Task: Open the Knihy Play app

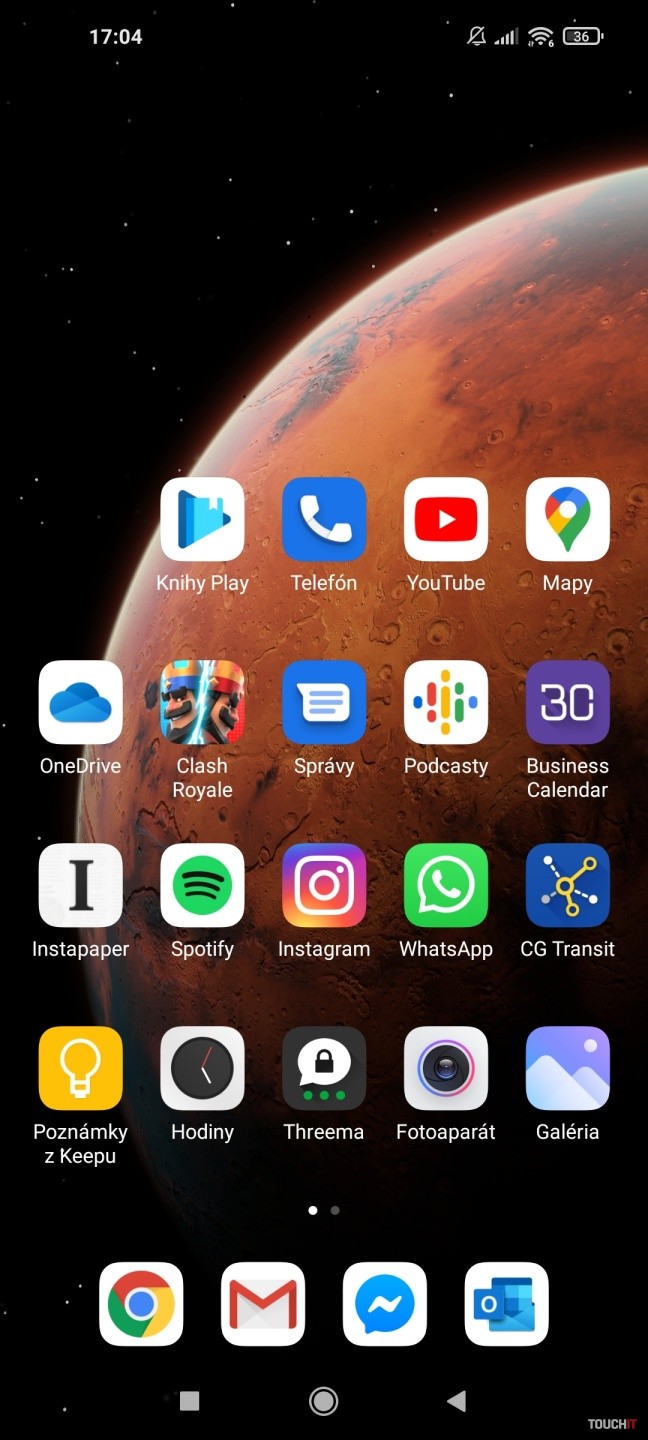Action: click(202, 519)
